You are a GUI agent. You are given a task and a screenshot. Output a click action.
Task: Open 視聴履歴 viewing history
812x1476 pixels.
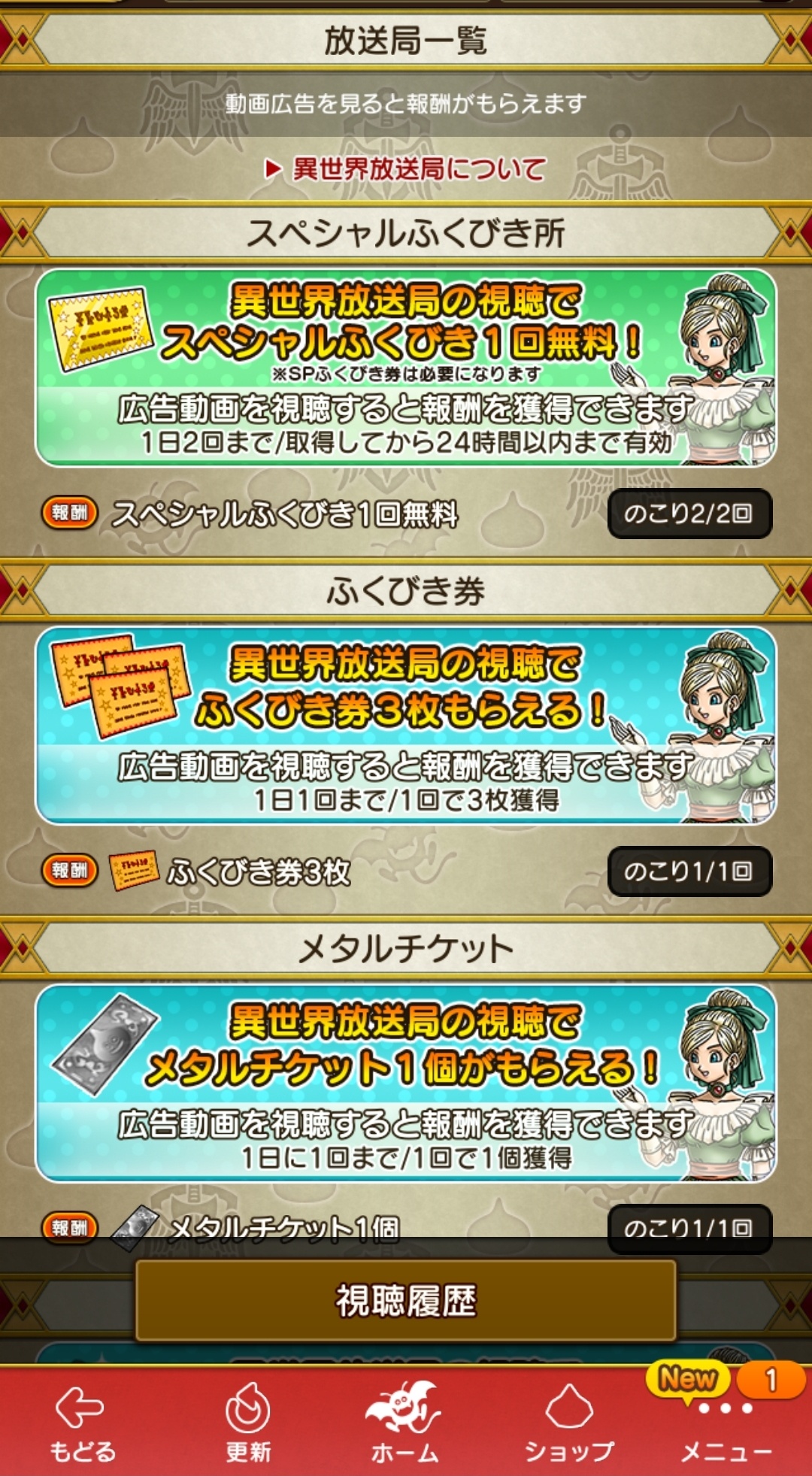[x=406, y=1301]
